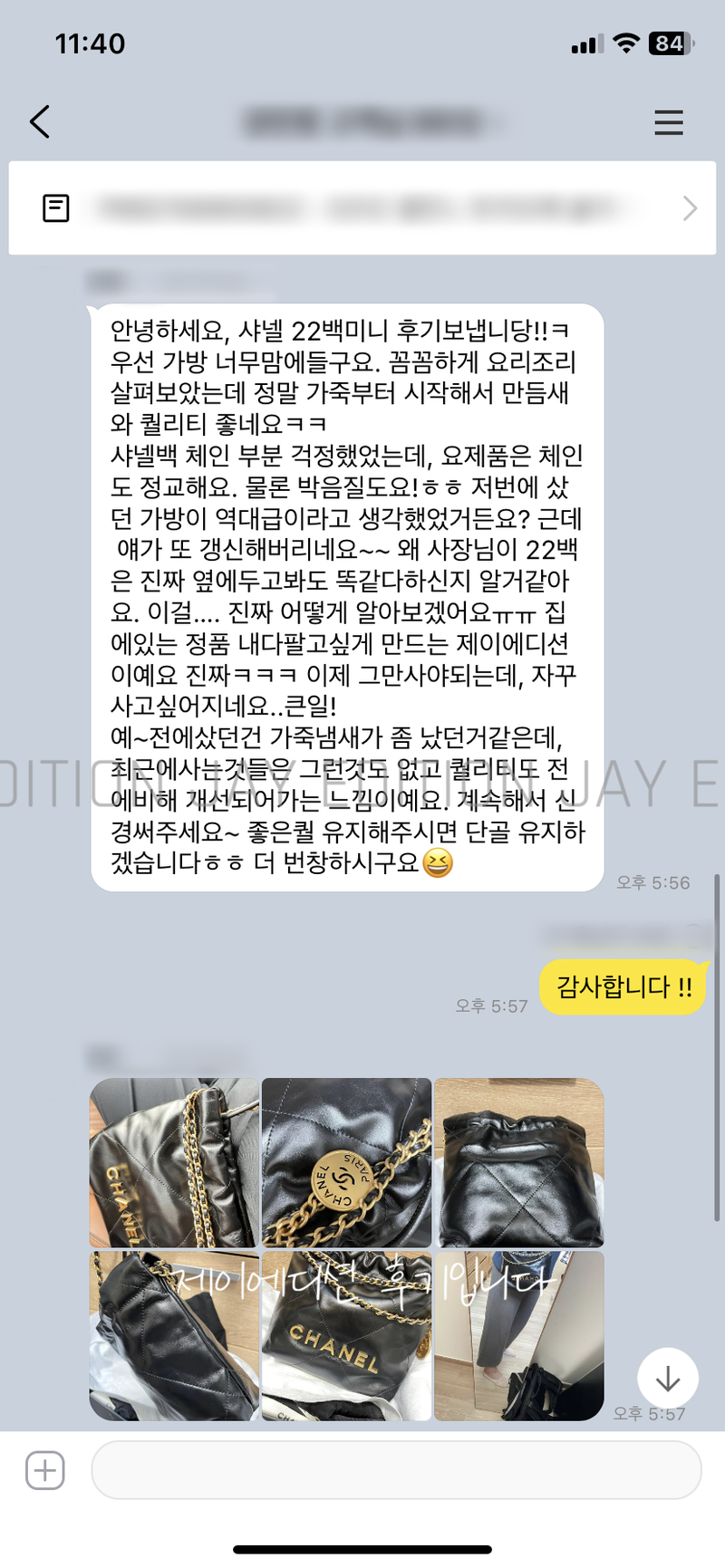Viewport: 725px width, 1568px height.
Task: Open the first photo with bag and chain
Action: [x=174, y=1162]
